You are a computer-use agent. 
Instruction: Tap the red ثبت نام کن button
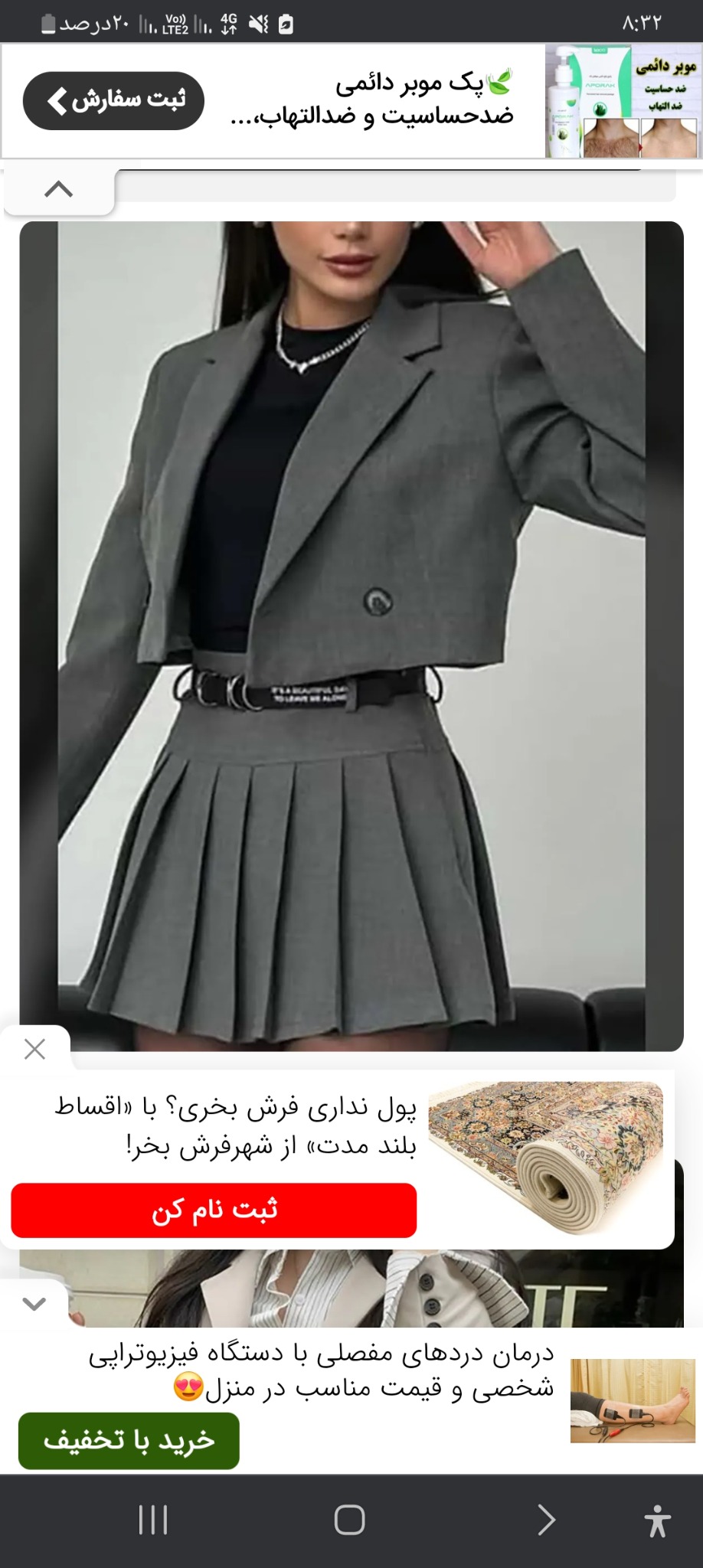pyautogui.click(x=214, y=1210)
